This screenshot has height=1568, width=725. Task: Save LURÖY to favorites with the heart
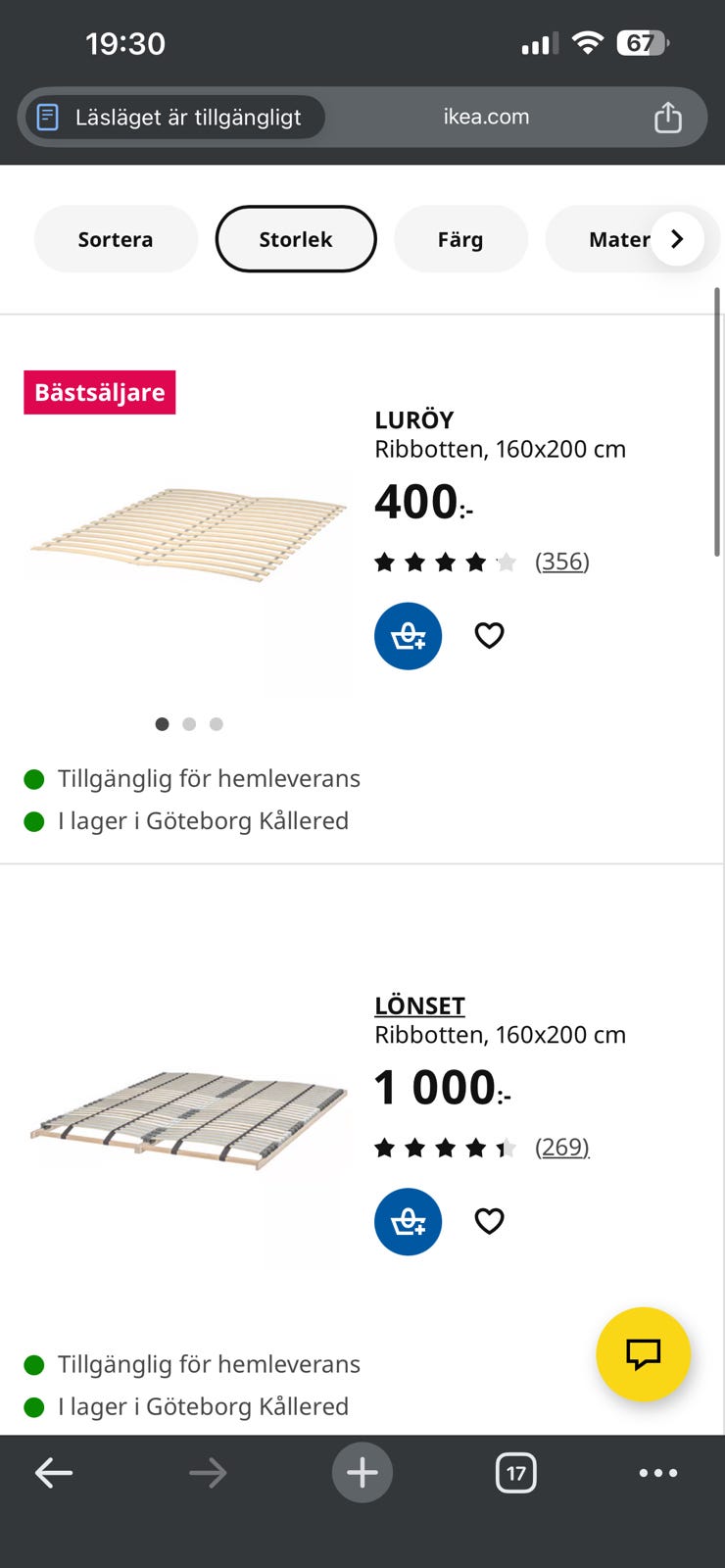(x=488, y=635)
